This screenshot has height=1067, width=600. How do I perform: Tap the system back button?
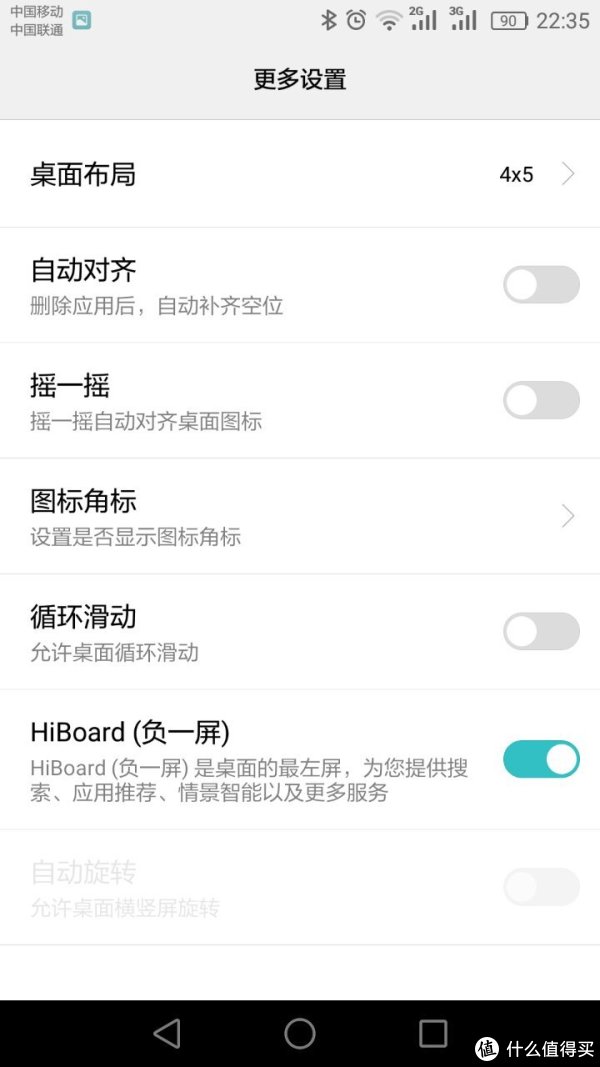coord(167,1033)
